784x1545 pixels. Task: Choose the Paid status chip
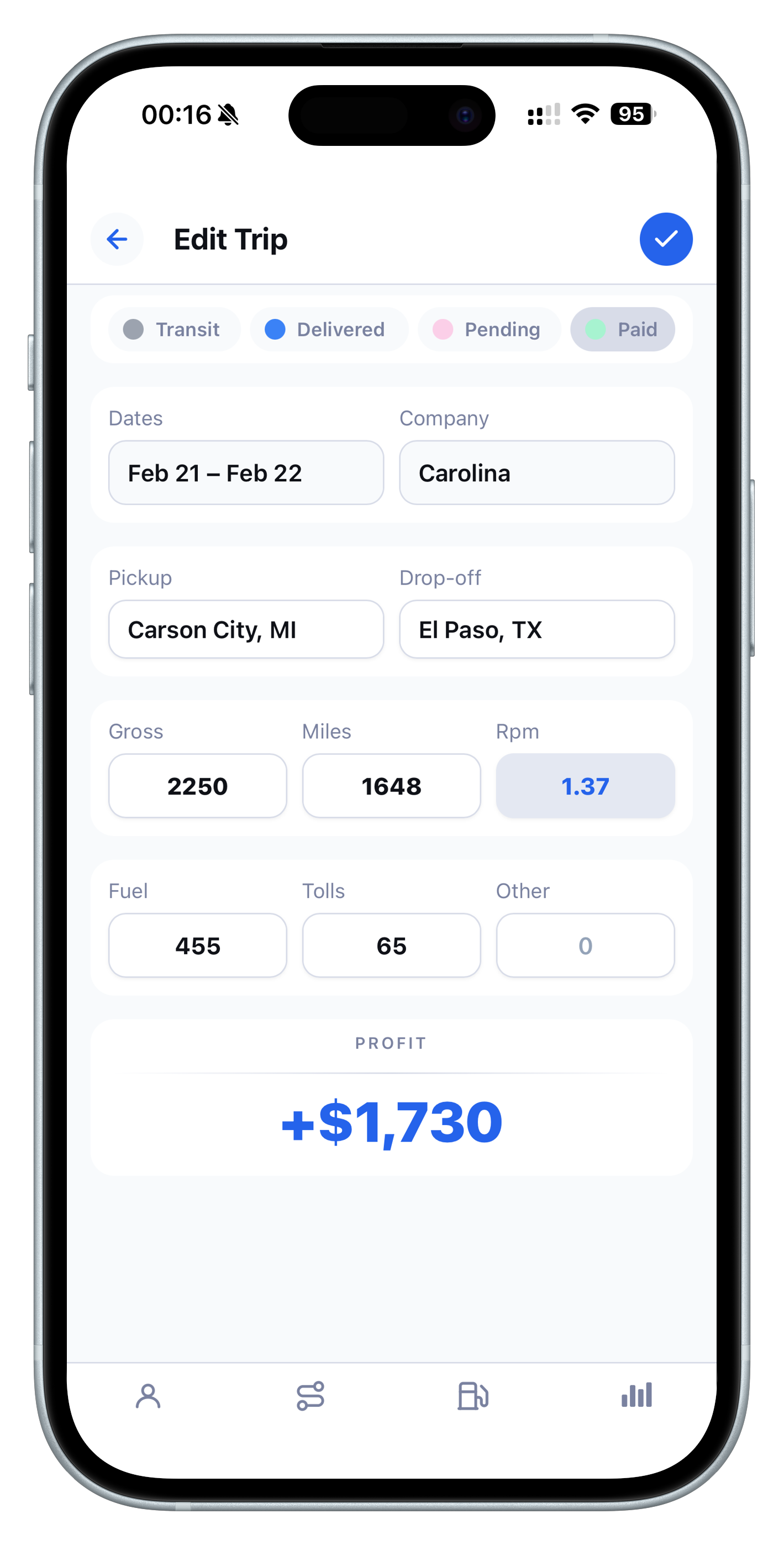pyautogui.click(x=622, y=329)
